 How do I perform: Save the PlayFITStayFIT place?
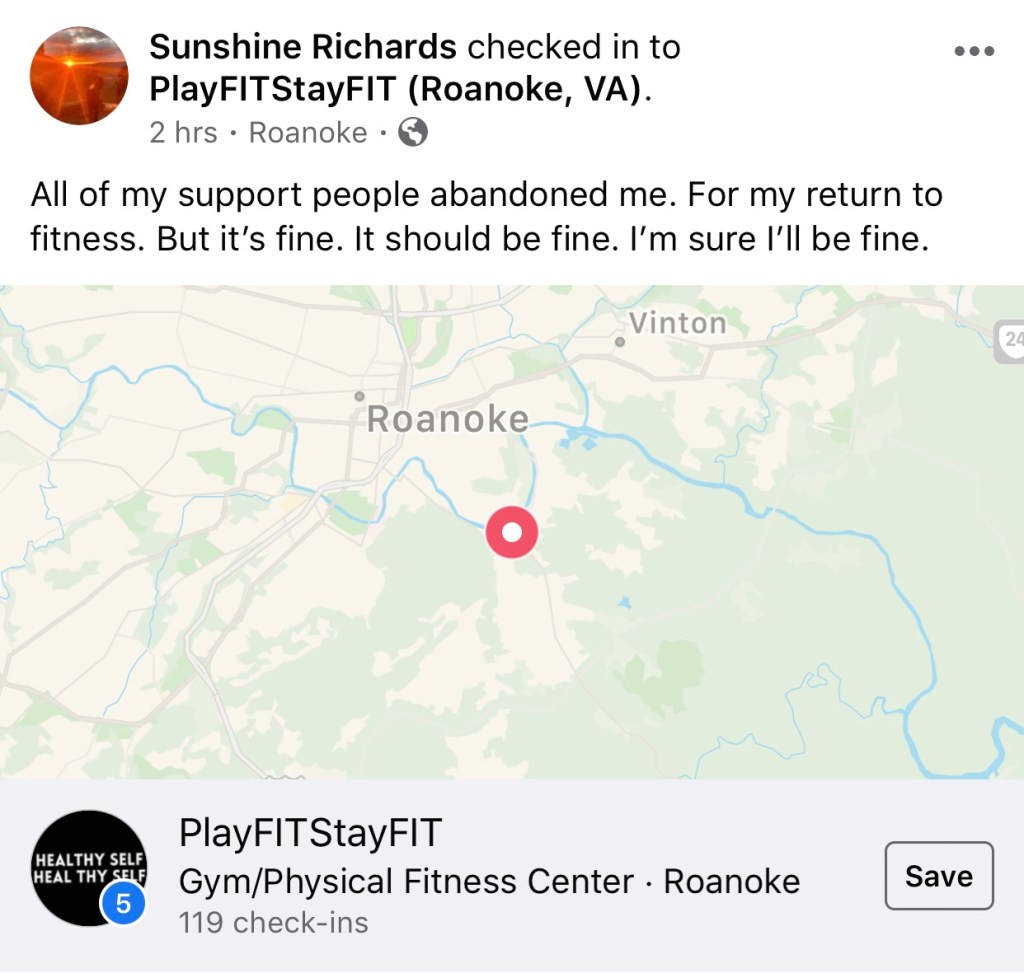pos(938,876)
